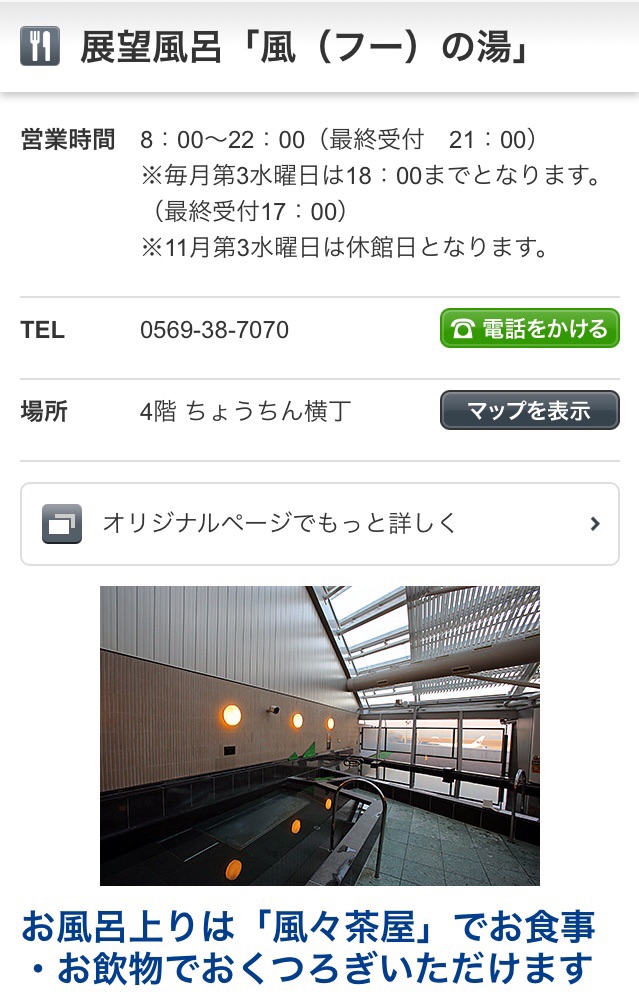
Task: Open オリジナルページでもっと詳しく row
Action: (x=319, y=523)
